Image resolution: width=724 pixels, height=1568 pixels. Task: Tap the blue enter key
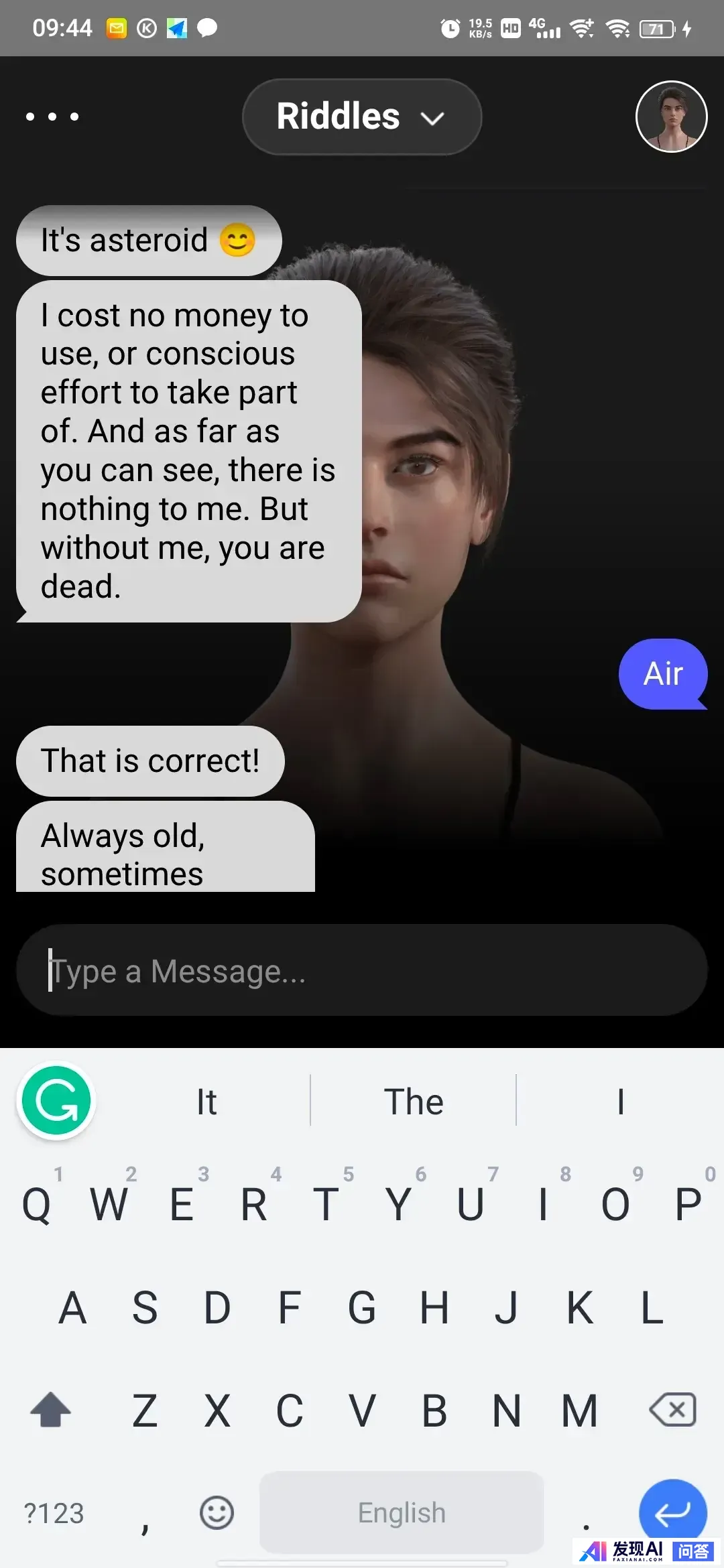[672, 1512]
